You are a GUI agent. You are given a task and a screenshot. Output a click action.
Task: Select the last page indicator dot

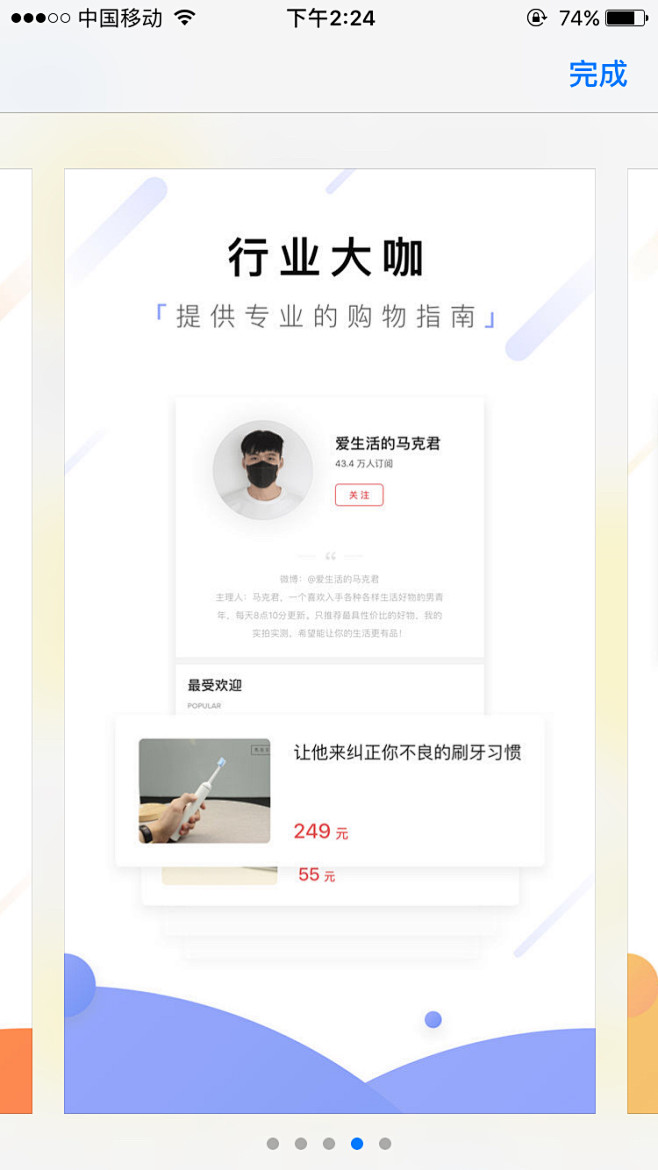point(385,1144)
